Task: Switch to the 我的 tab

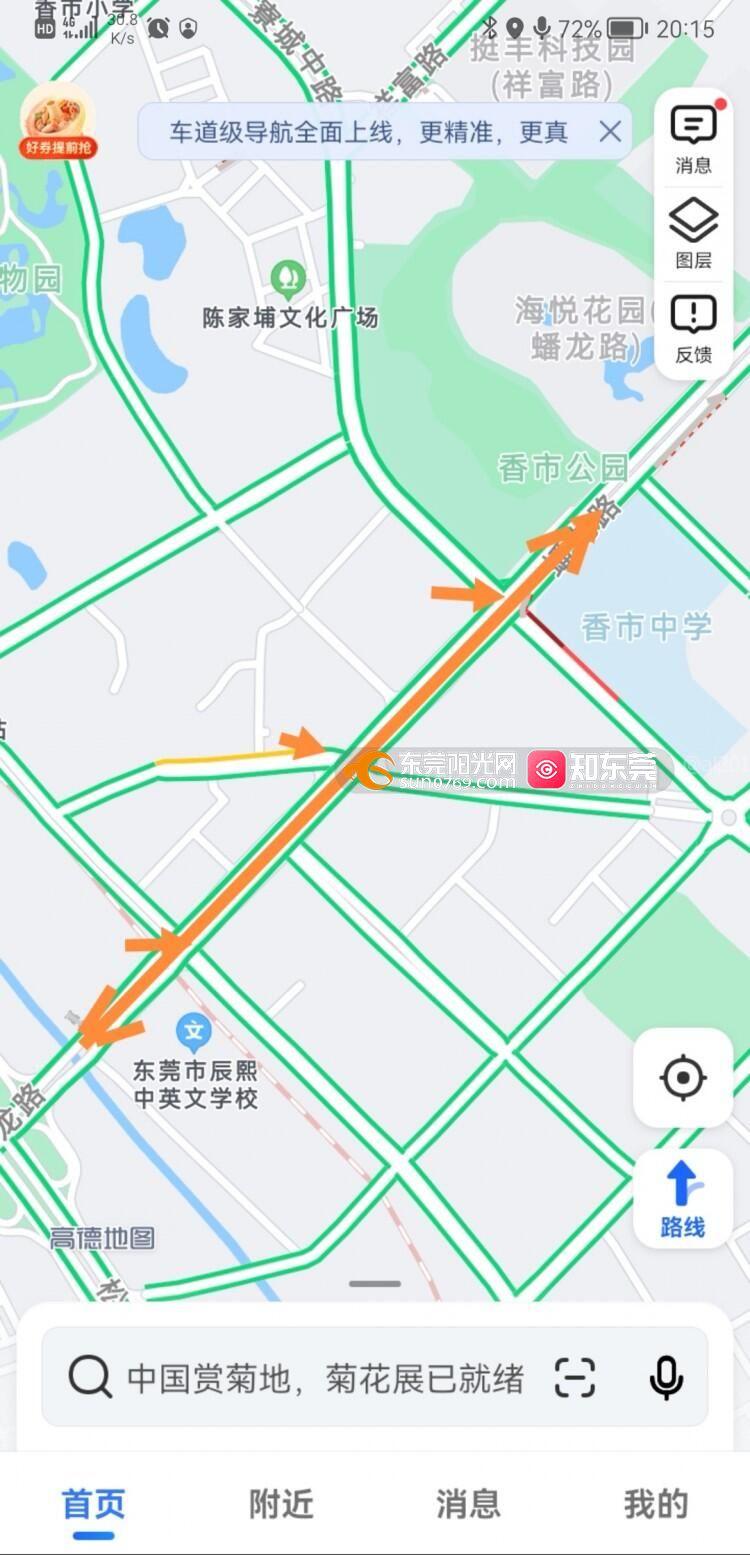Action: 656,1503
